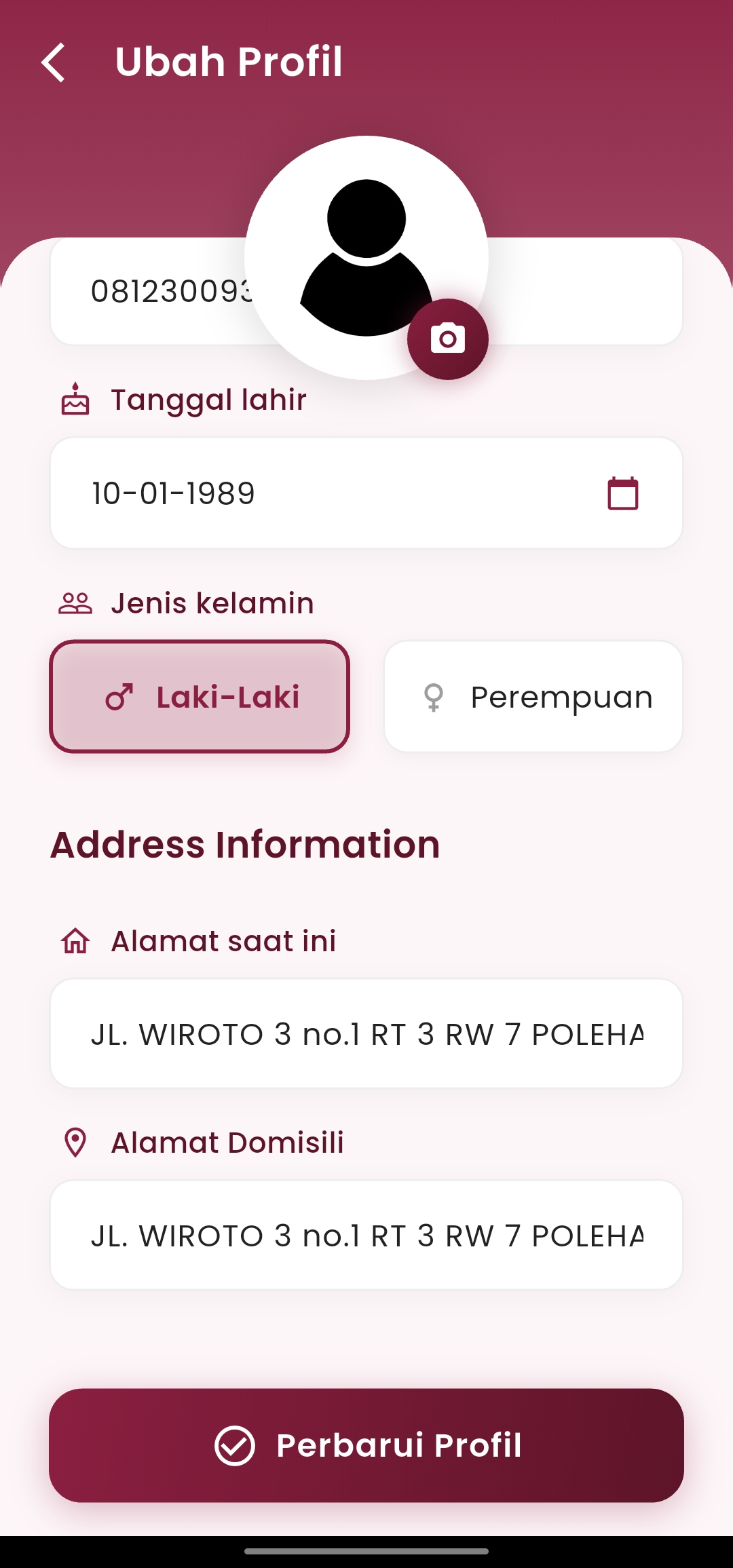Screen dimensions: 733x1568
Task: Edit the Alamat Domisili field
Action: 366,1236
